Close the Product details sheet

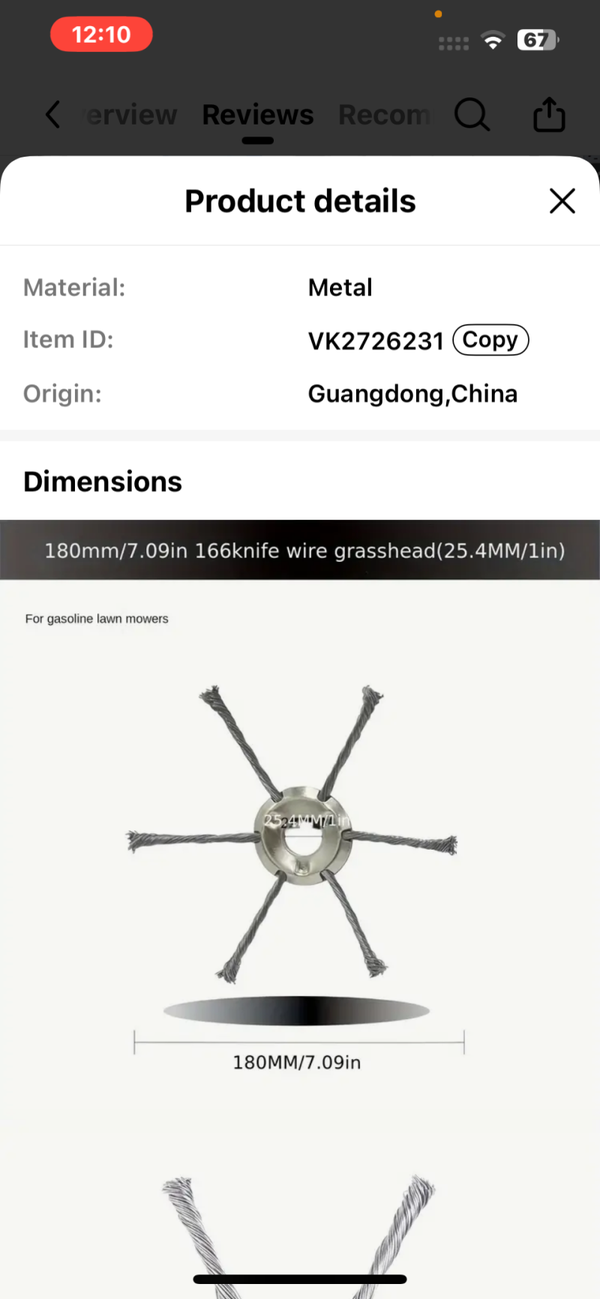point(562,201)
